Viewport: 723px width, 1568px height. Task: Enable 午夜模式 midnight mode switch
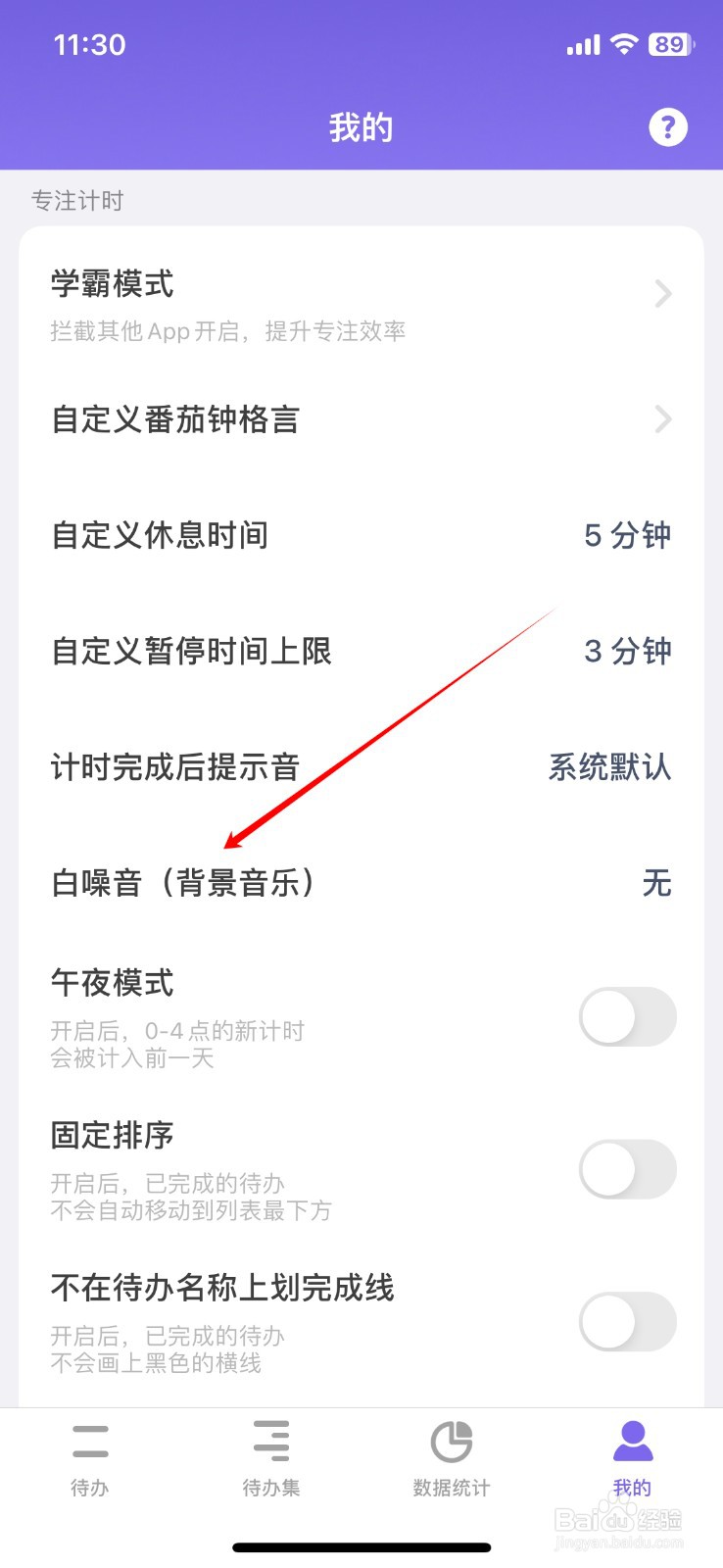(627, 1017)
